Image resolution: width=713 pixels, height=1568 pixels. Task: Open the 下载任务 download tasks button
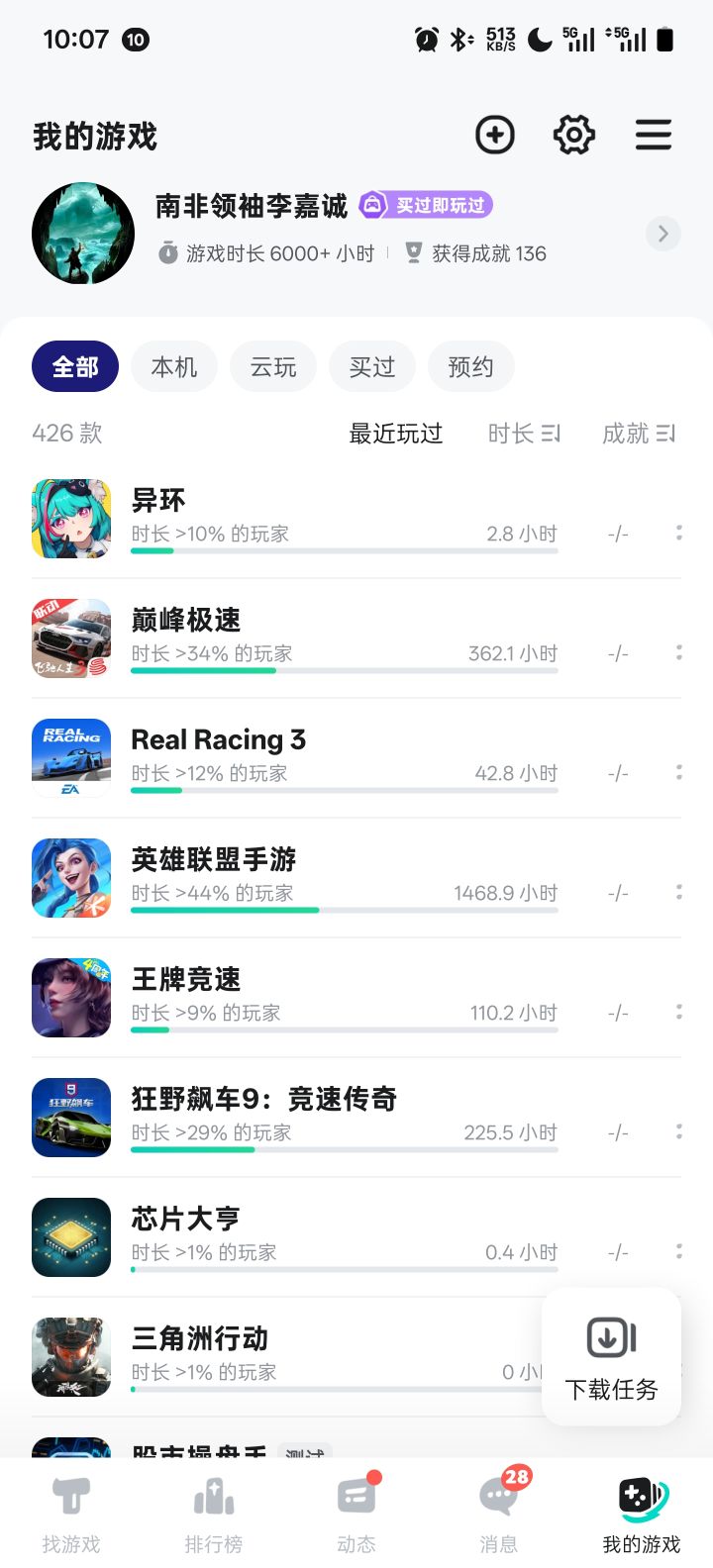click(x=611, y=1356)
